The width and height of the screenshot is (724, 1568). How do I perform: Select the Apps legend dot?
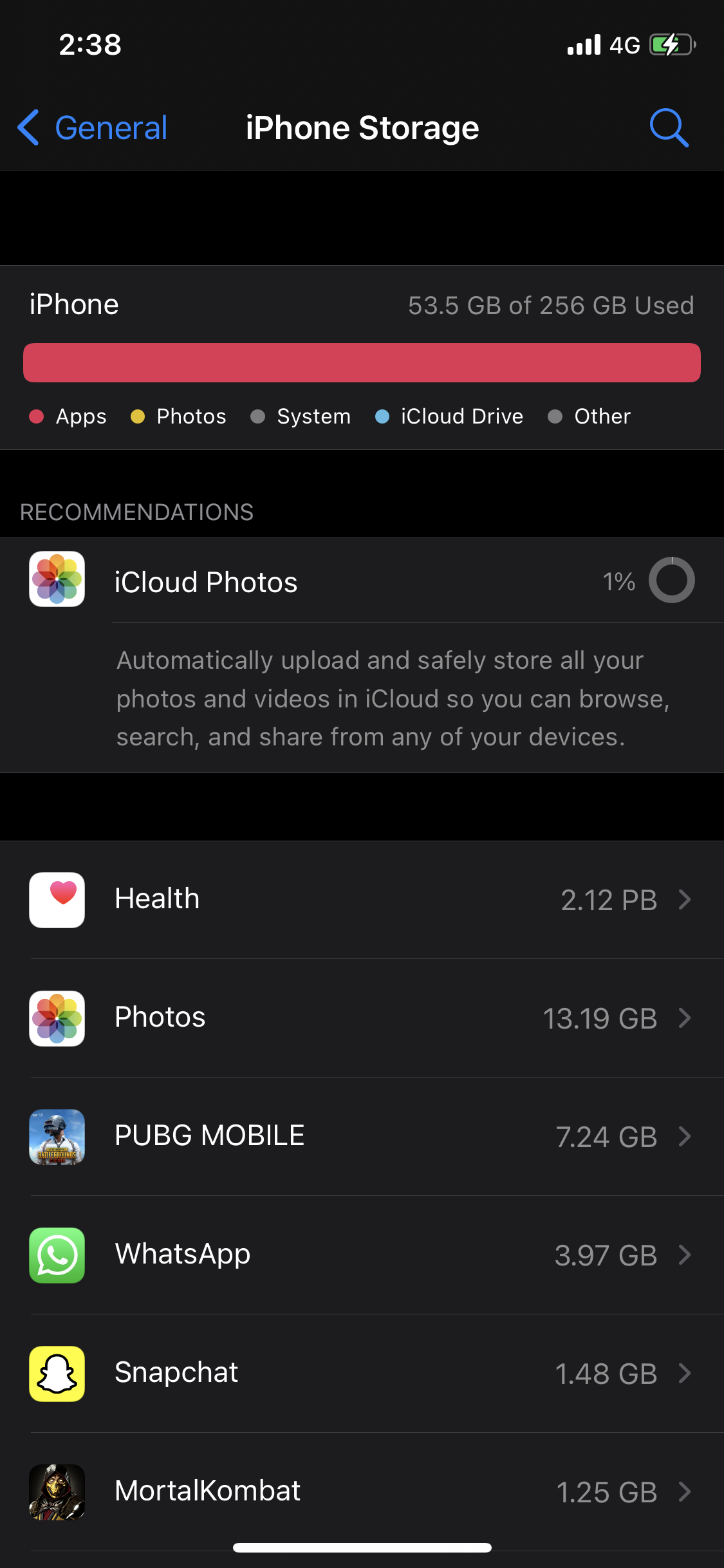37,416
